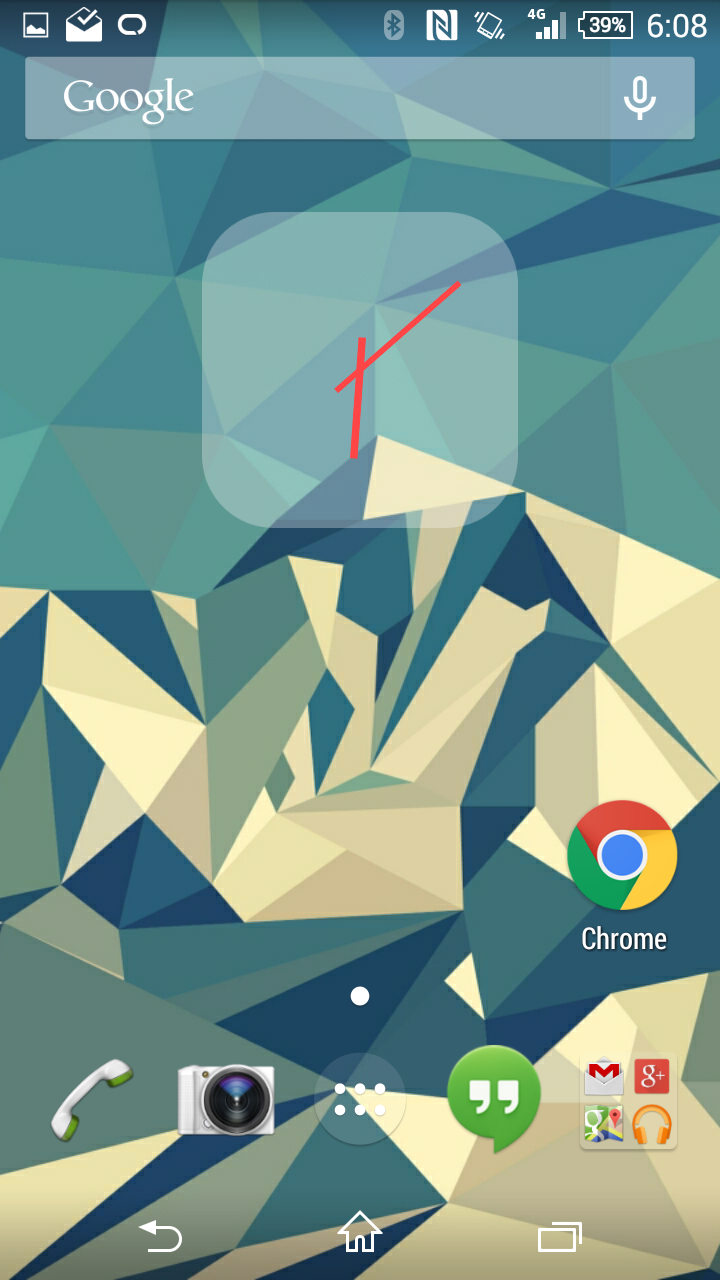The width and height of the screenshot is (720, 1280).
Task: Tap the system back button
Action: (160, 1236)
